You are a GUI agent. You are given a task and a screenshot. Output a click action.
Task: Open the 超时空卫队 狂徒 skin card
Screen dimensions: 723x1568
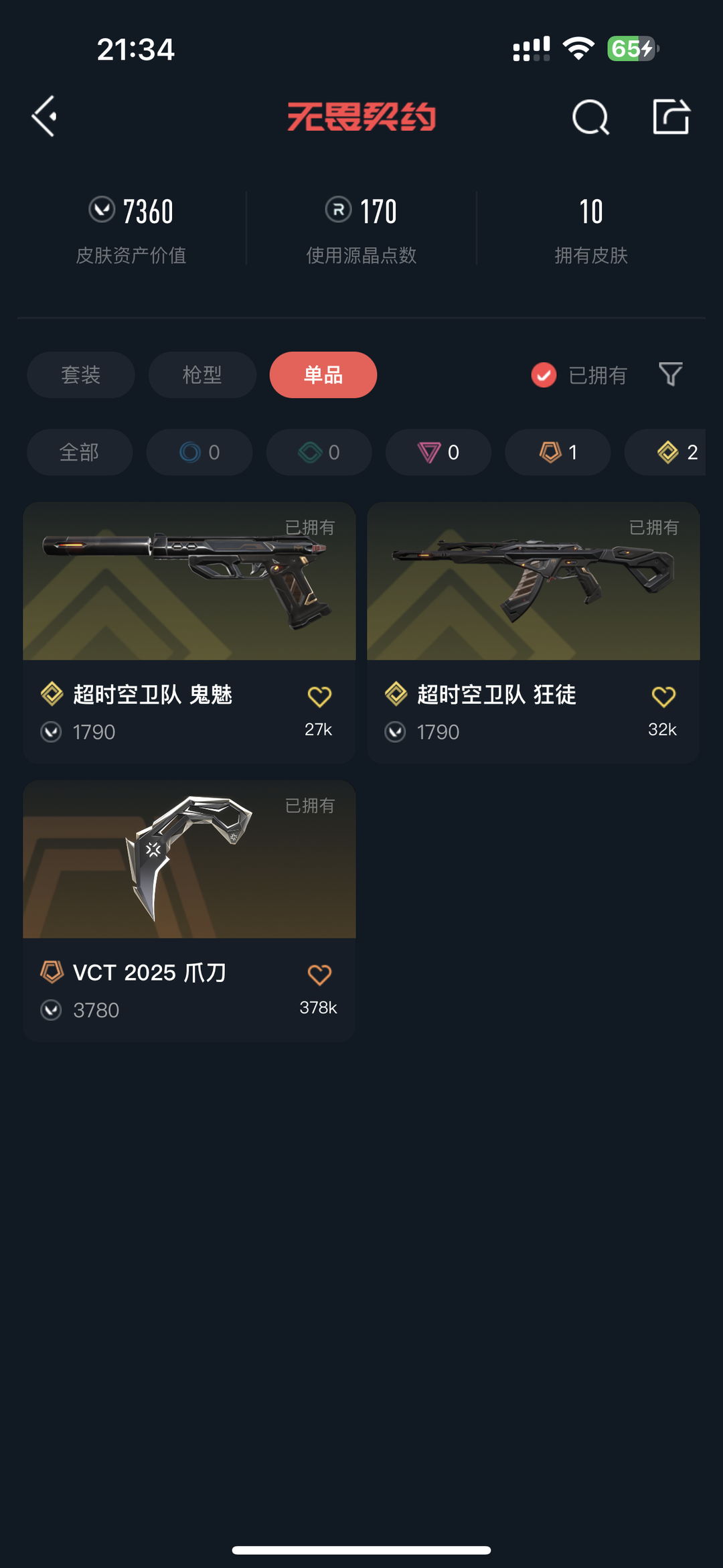pos(534,633)
